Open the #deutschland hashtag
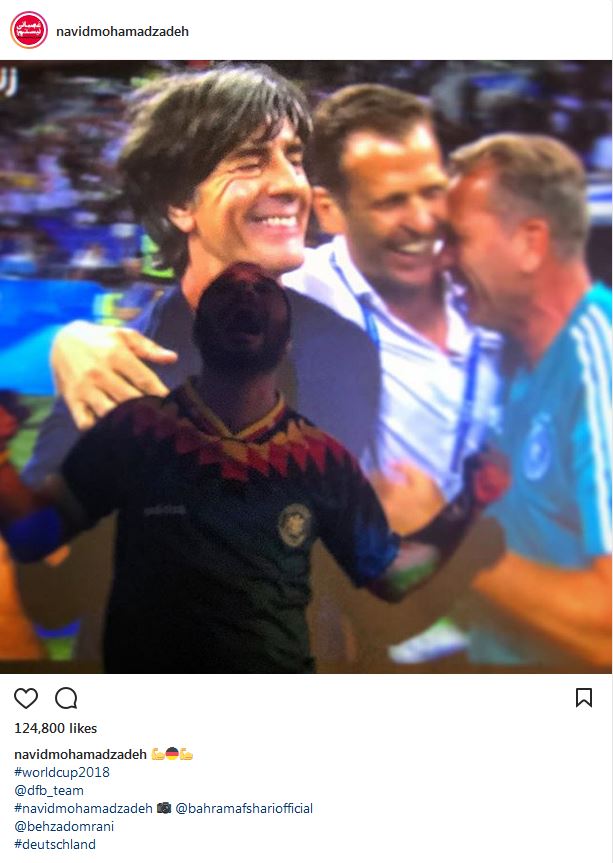The height and width of the screenshot is (863, 613). pos(55,844)
